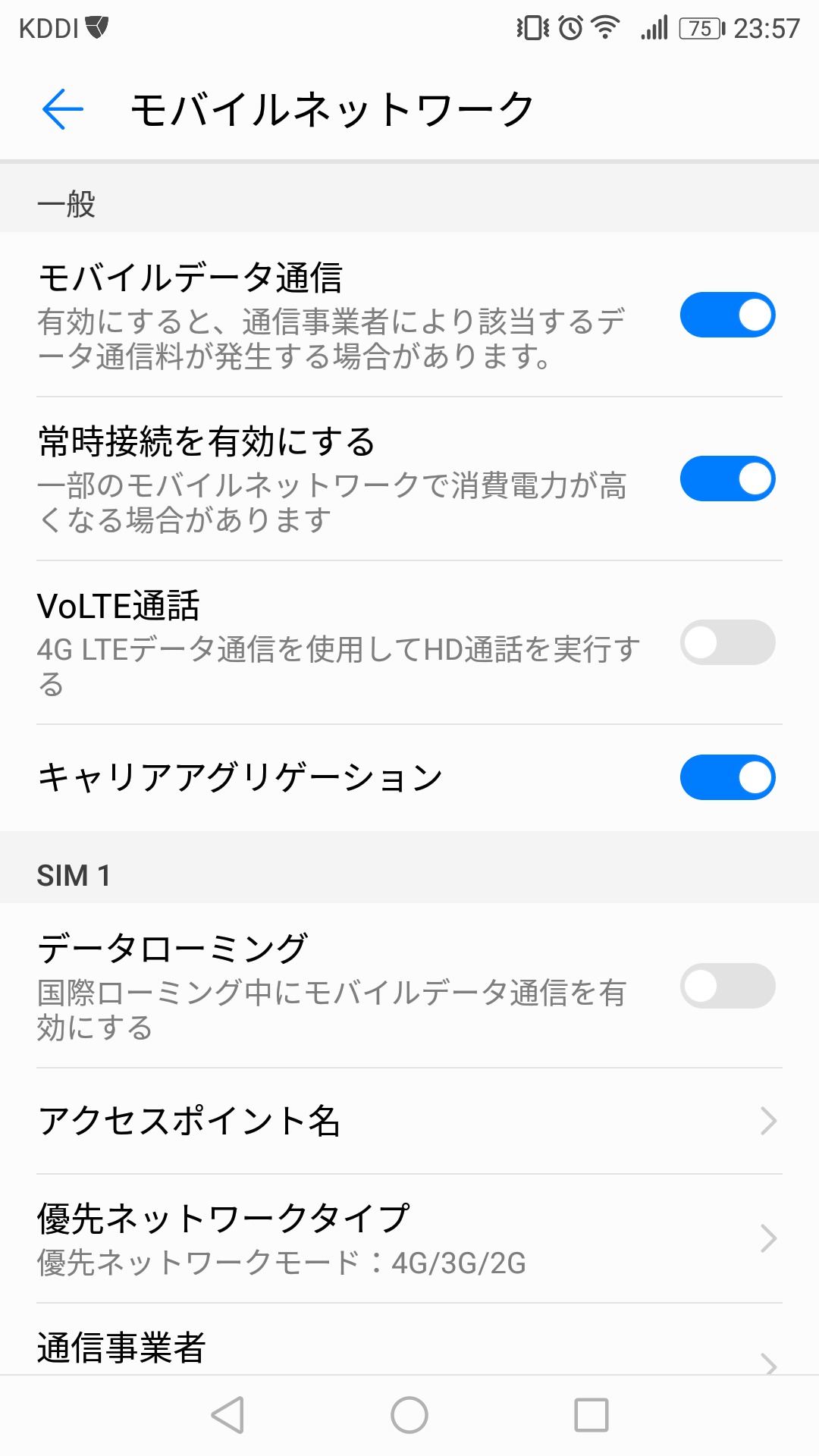
Task: Open recent apps from navigation bar
Action: pyautogui.click(x=591, y=1415)
